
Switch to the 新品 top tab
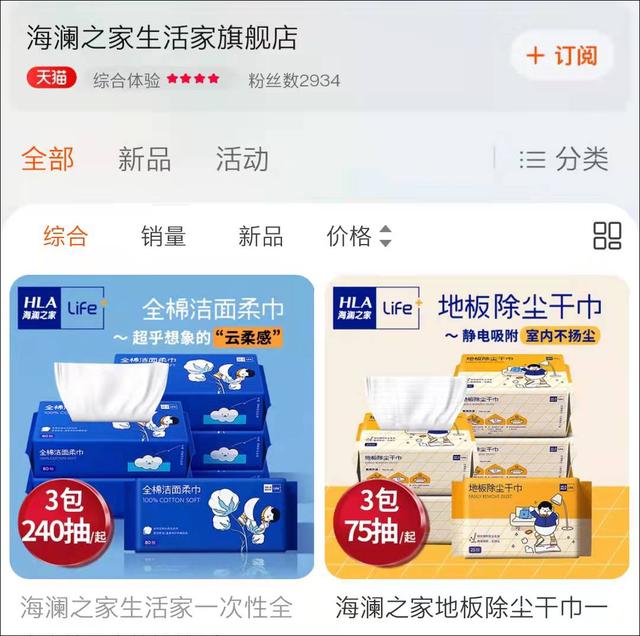pos(144,159)
